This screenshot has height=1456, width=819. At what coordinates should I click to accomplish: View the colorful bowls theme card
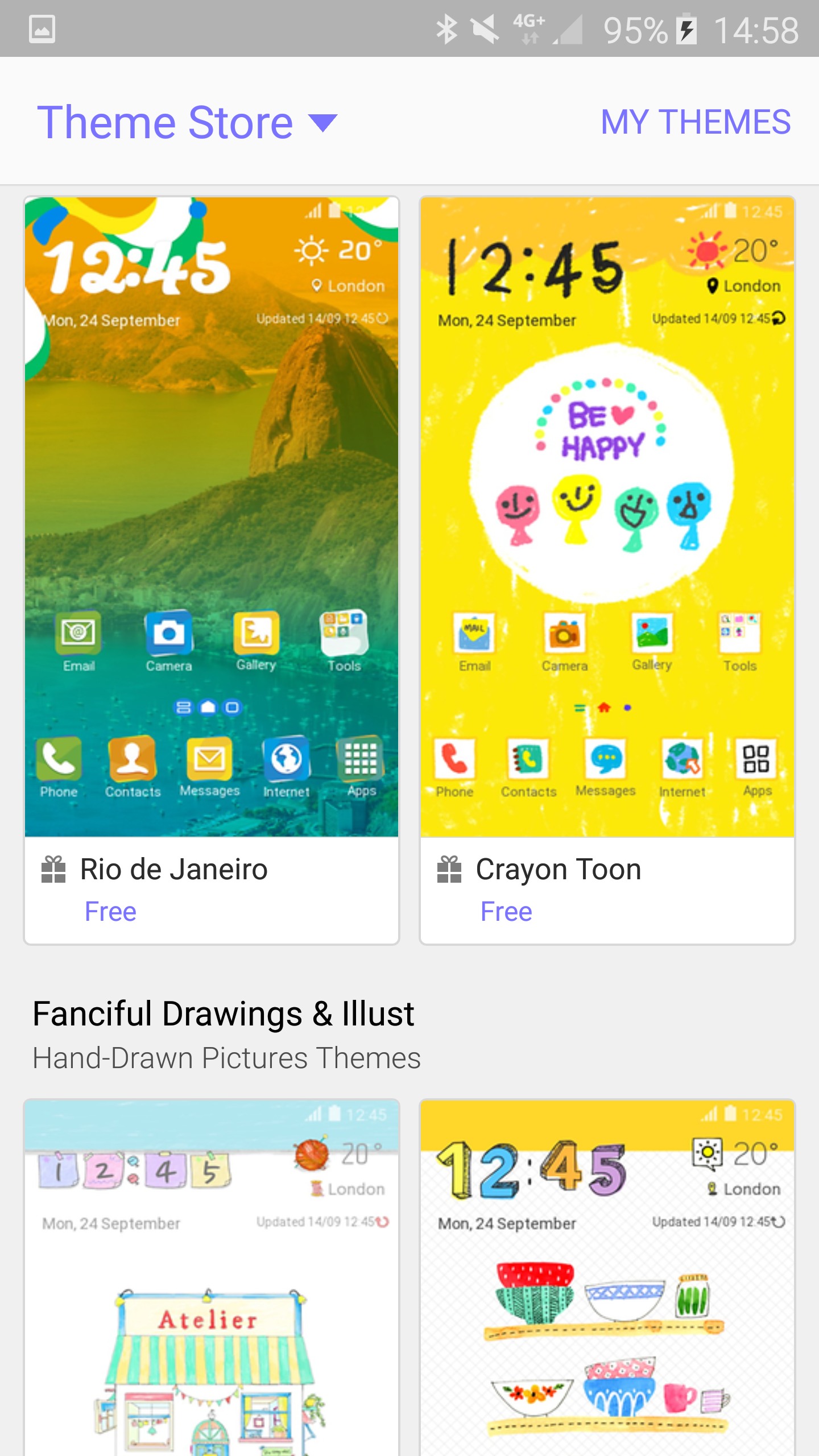pos(607,1280)
